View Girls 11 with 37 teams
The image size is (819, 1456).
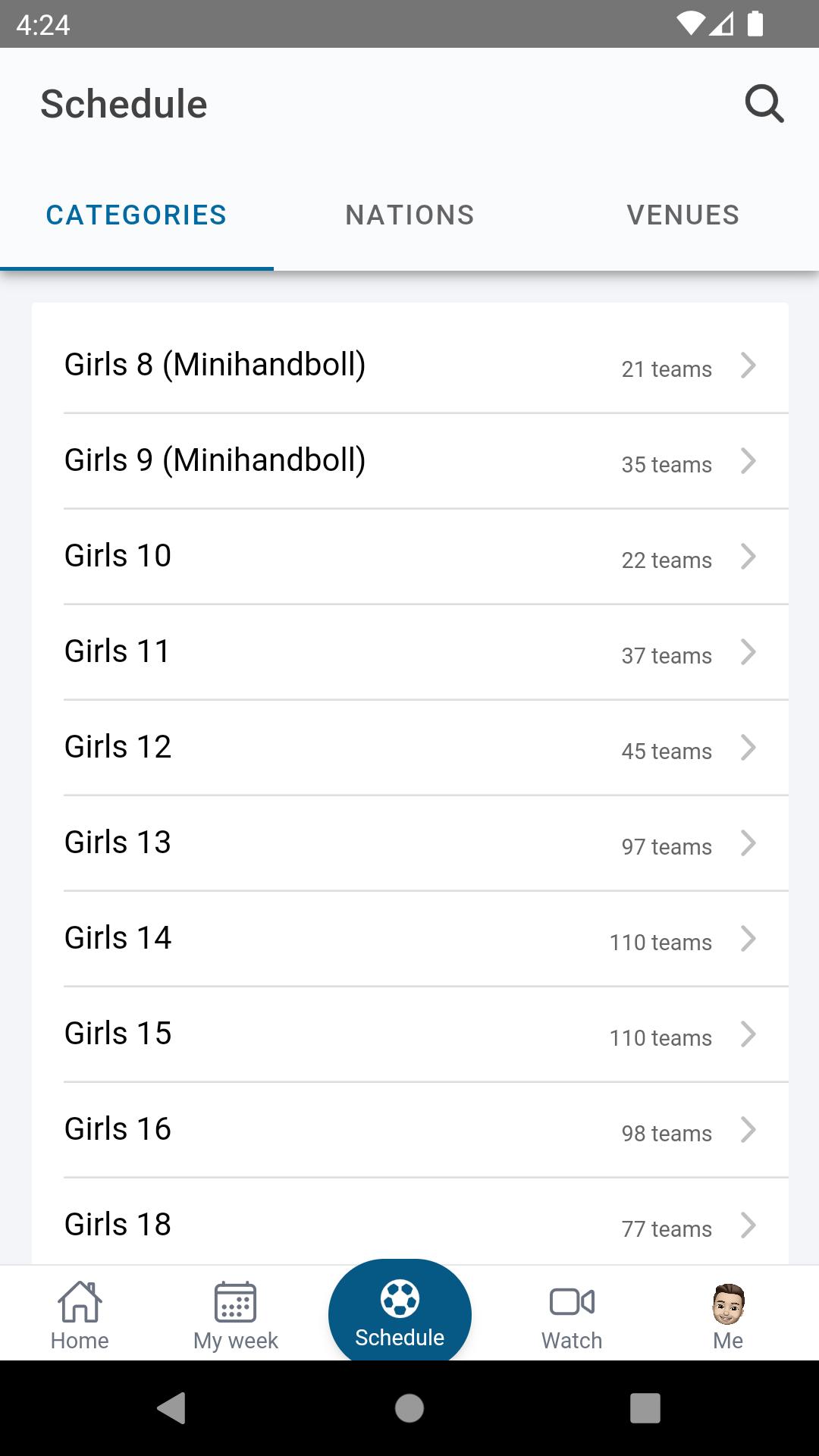pos(410,652)
